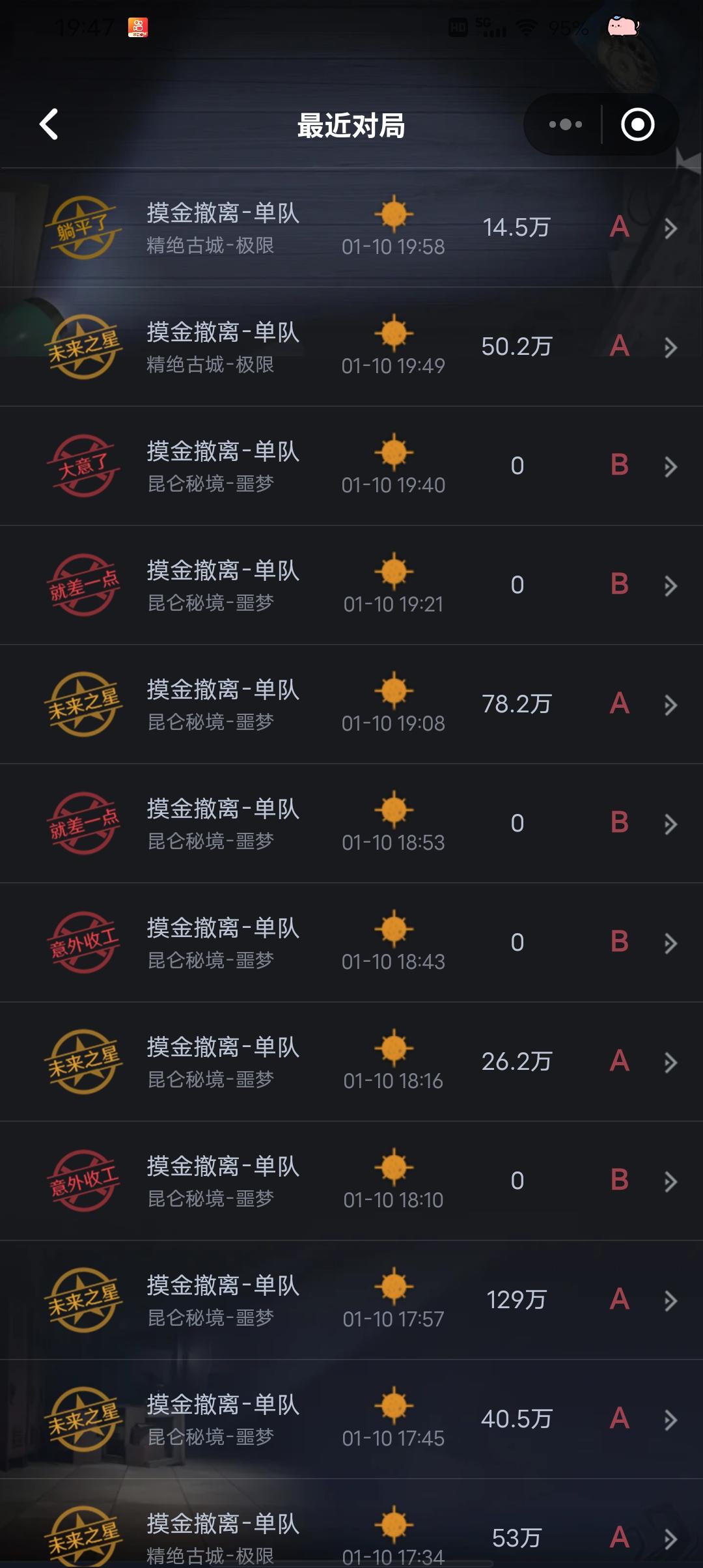Viewport: 703px width, 1568px height.
Task: Open the match played at 01-10 18:10
Action: click(x=351, y=1181)
